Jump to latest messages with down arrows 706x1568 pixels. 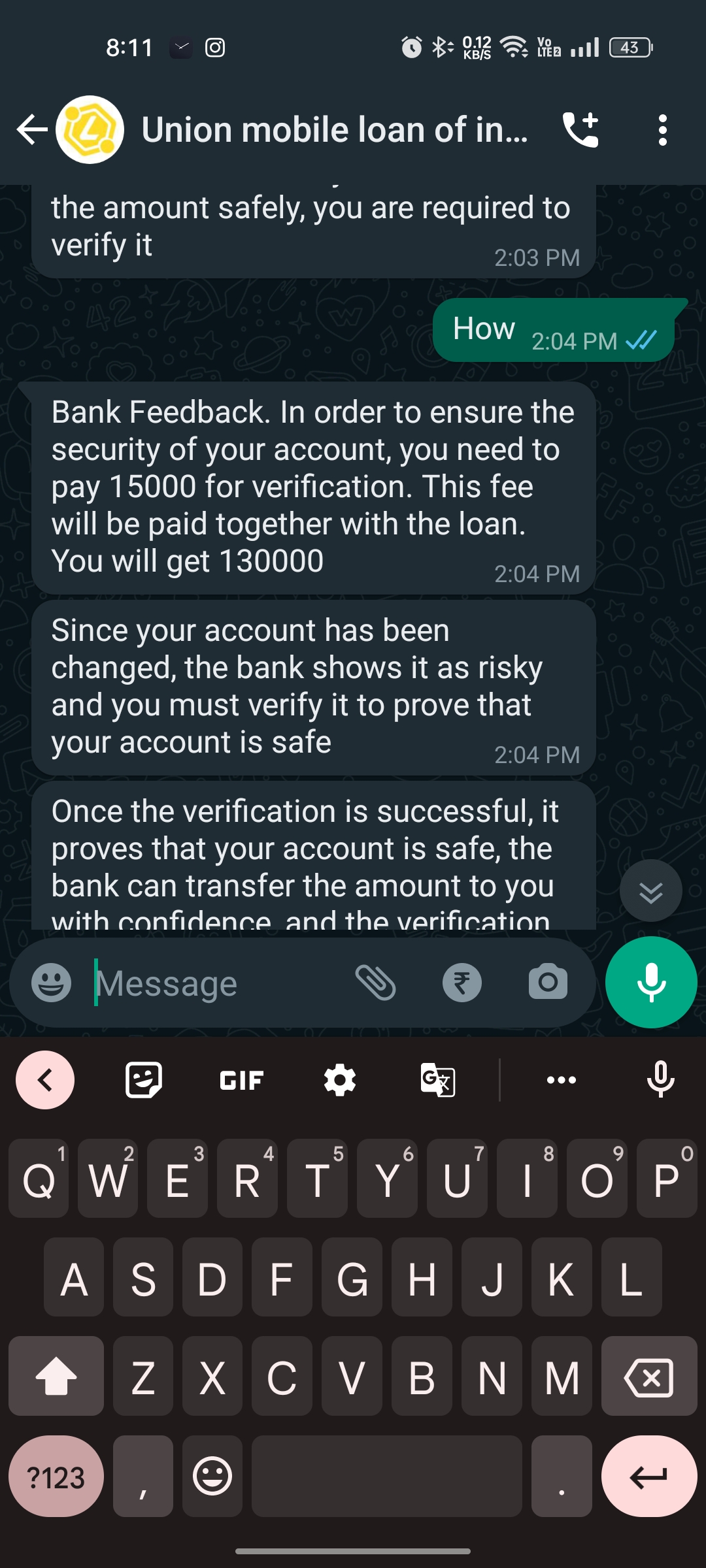point(650,891)
